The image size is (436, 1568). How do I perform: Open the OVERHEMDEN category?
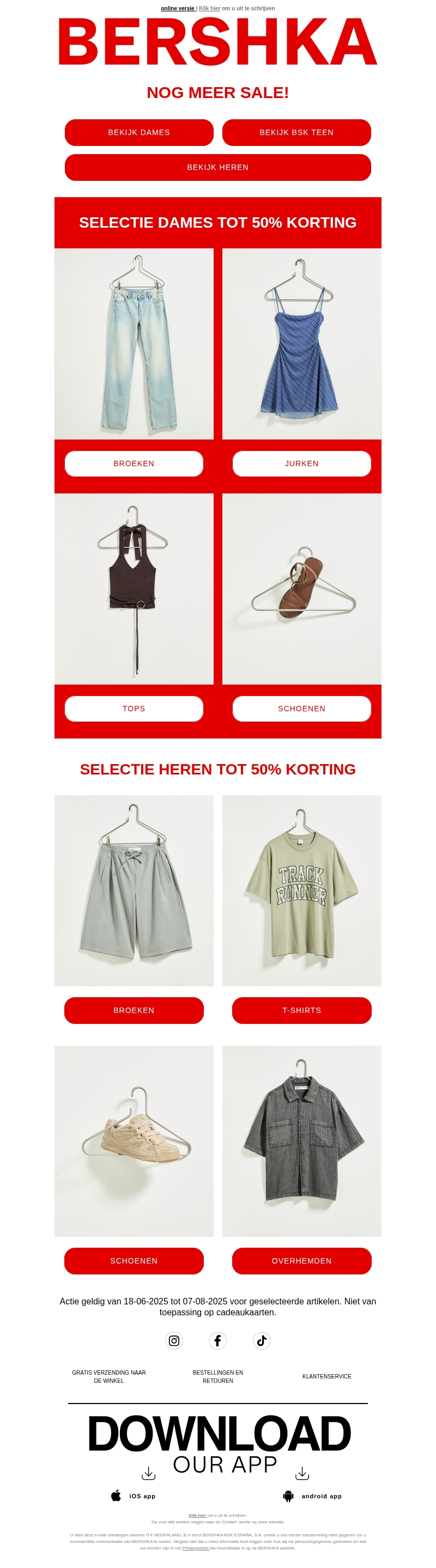coord(301,1261)
